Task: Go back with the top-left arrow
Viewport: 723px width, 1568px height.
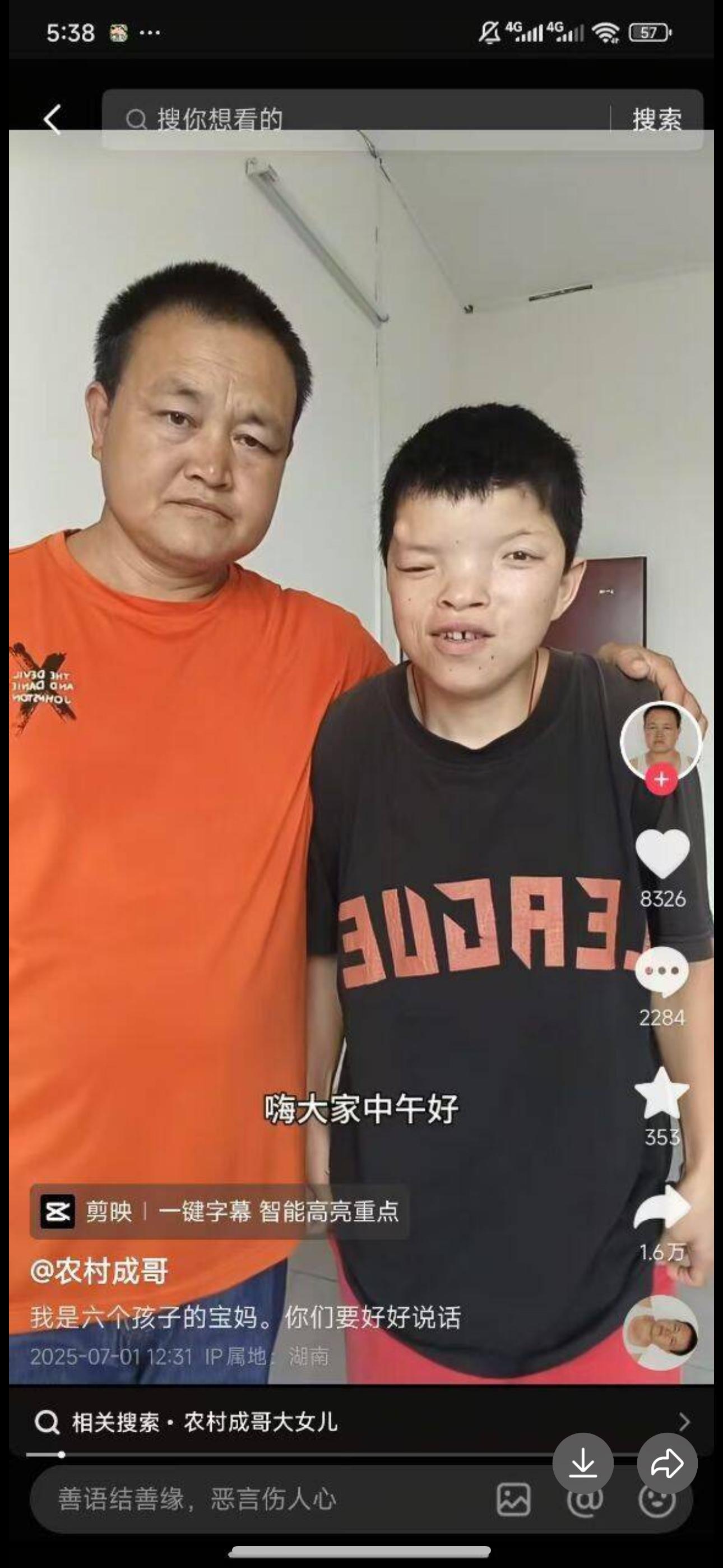Action: pyautogui.click(x=52, y=119)
